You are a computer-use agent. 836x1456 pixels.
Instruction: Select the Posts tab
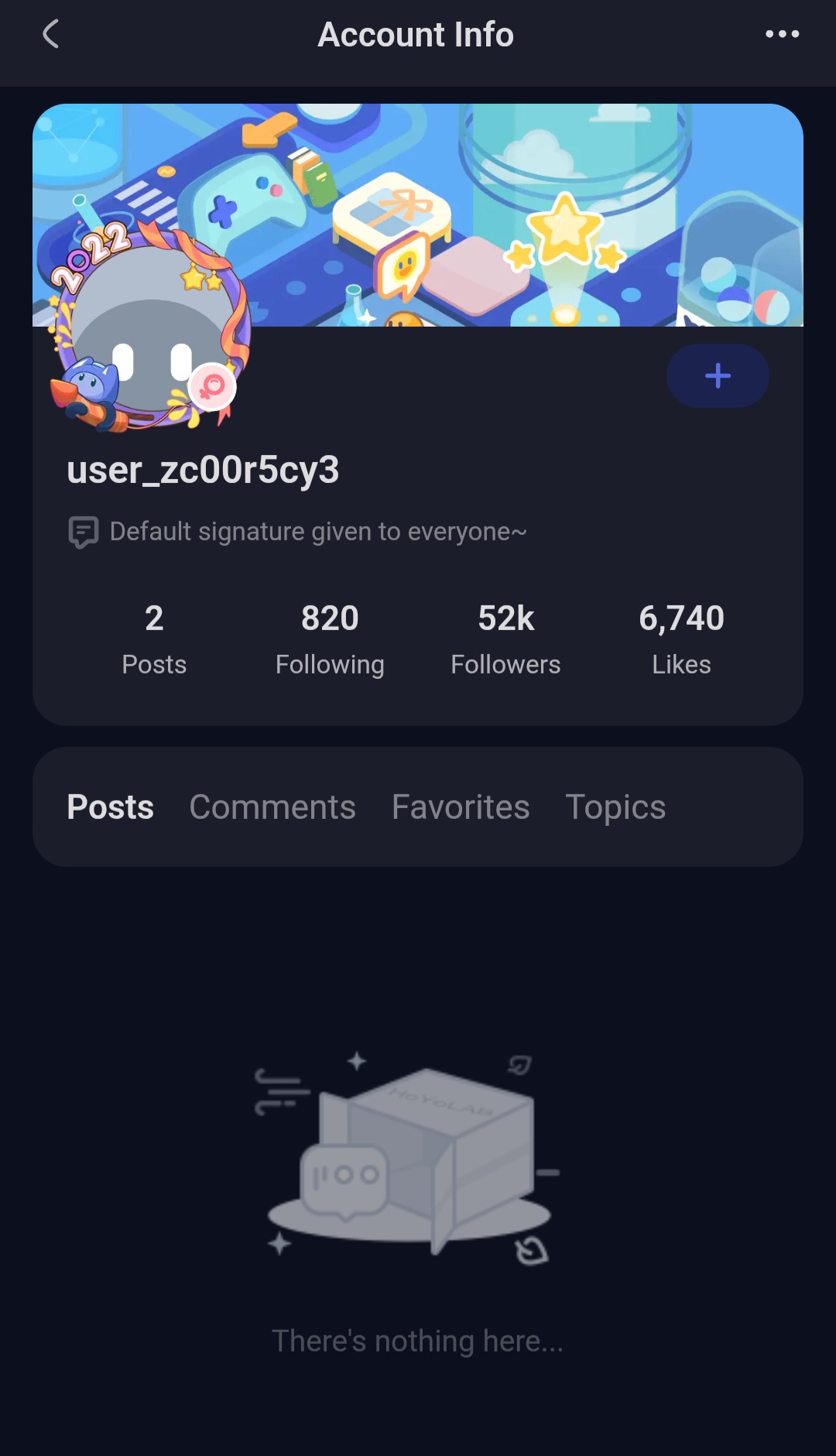[110, 807]
